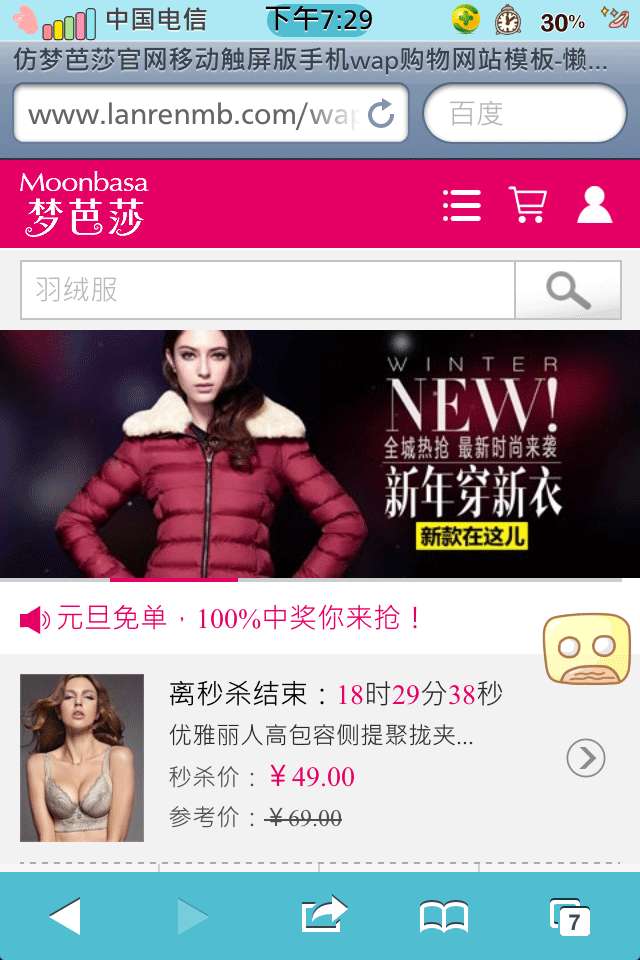Open the user account icon
The height and width of the screenshot is (960, 640).
[594, 205]
